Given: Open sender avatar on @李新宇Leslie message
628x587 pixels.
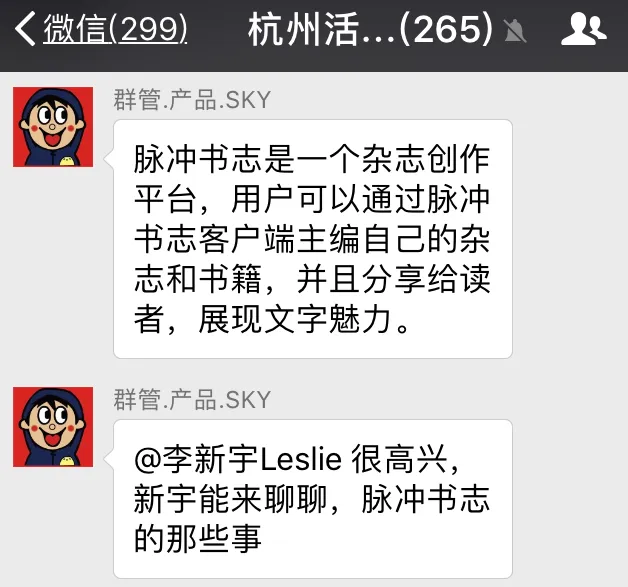Looking at the screenshot, I should [x=53, y=427].
